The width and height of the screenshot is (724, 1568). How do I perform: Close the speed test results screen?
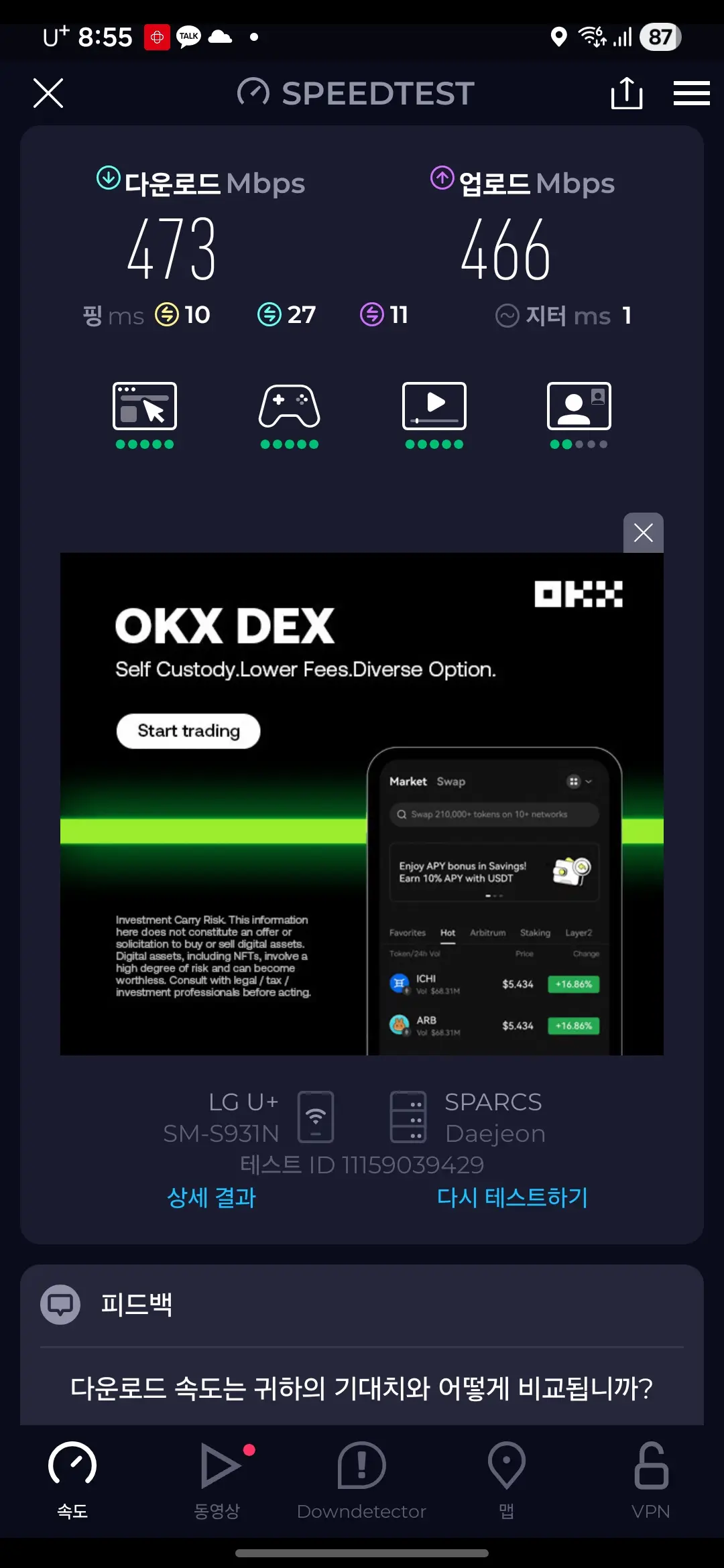[48, 92]
